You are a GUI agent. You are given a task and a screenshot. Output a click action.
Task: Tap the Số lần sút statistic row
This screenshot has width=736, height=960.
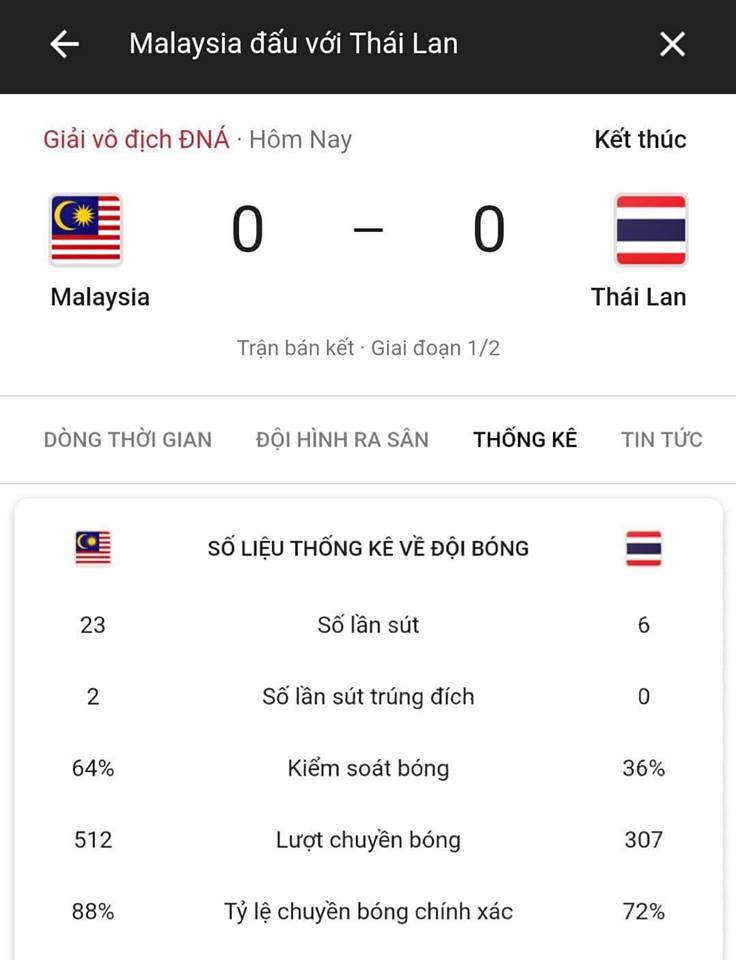coord(368,625)
